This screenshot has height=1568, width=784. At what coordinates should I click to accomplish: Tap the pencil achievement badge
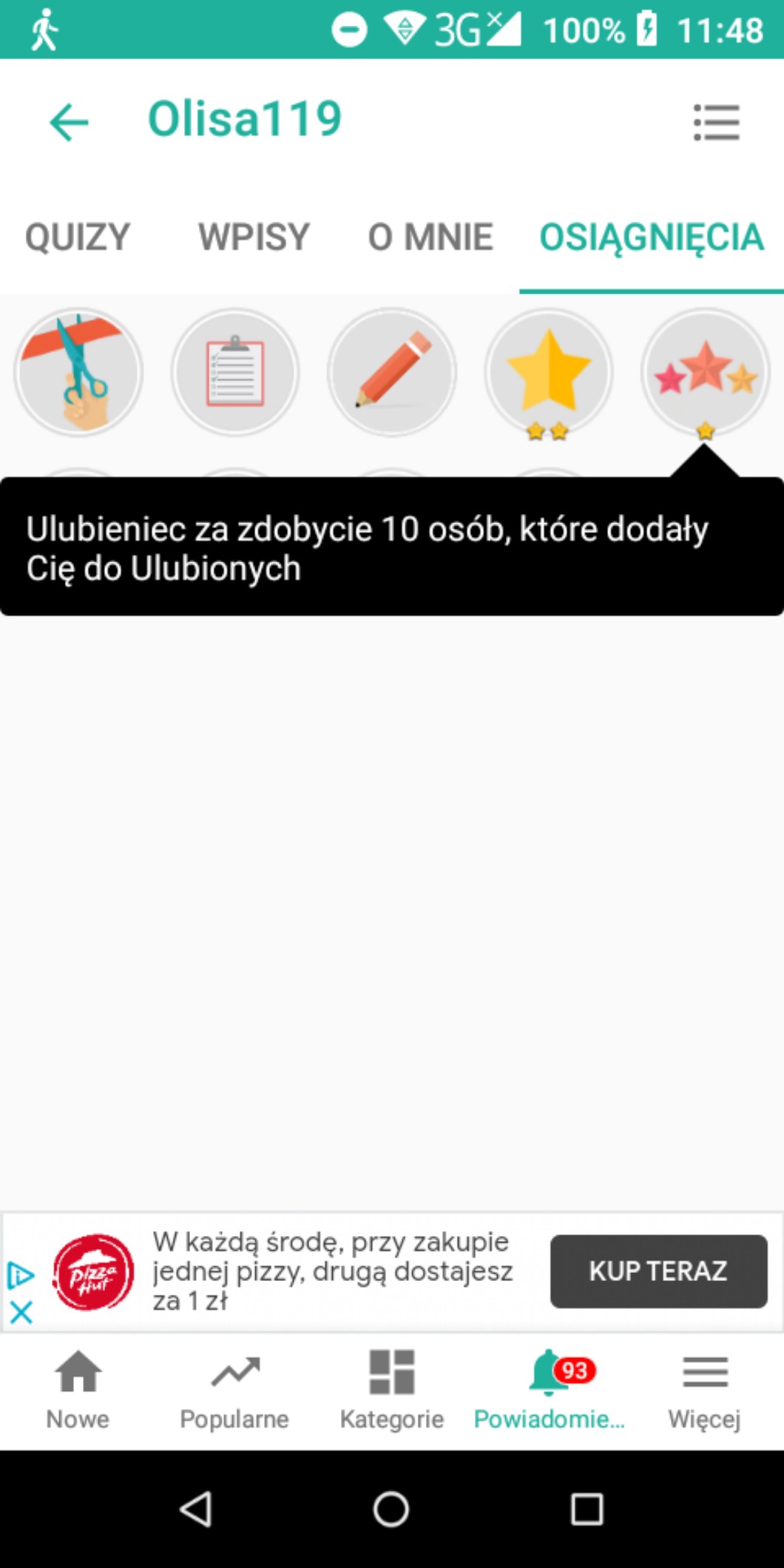coord(392,372)
